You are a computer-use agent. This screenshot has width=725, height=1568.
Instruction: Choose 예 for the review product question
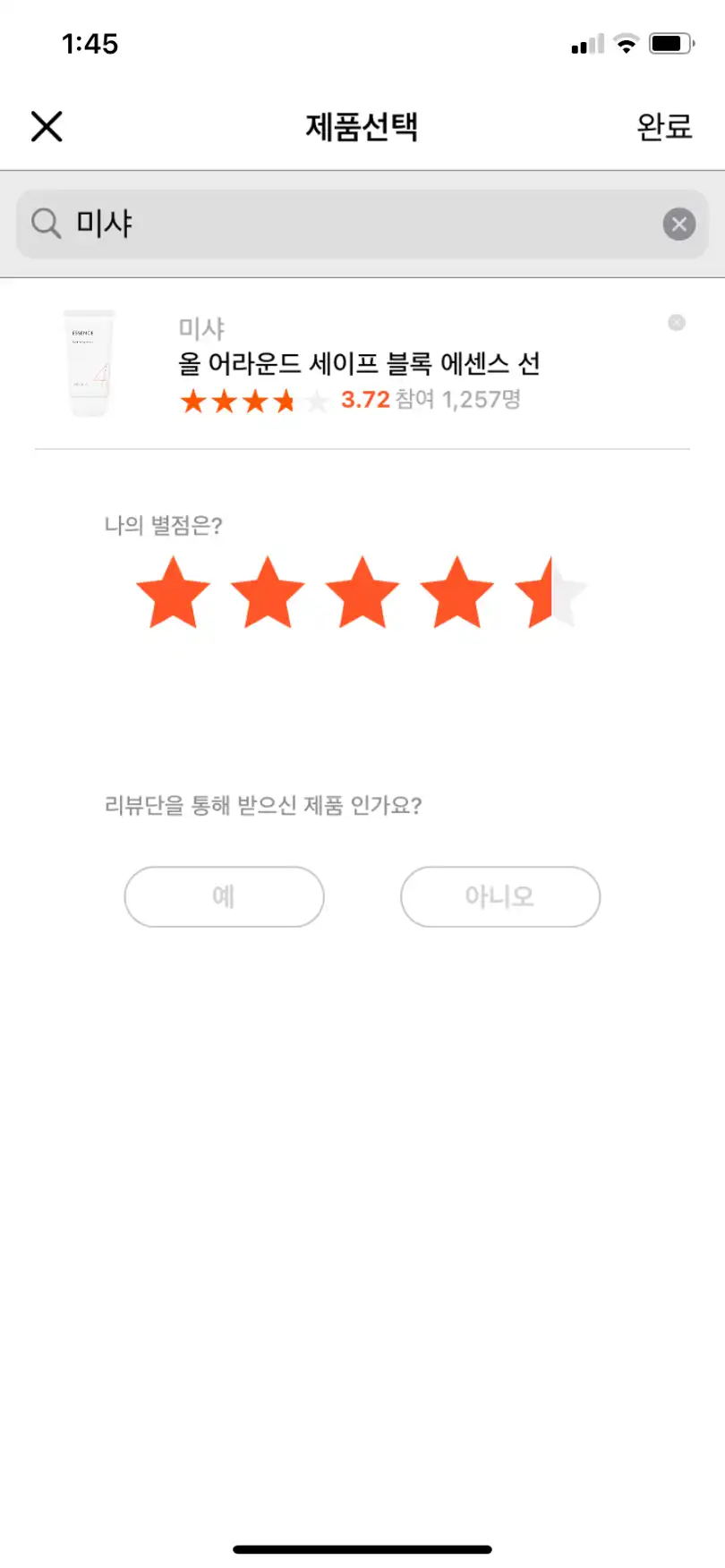click(x=224, y=896)
